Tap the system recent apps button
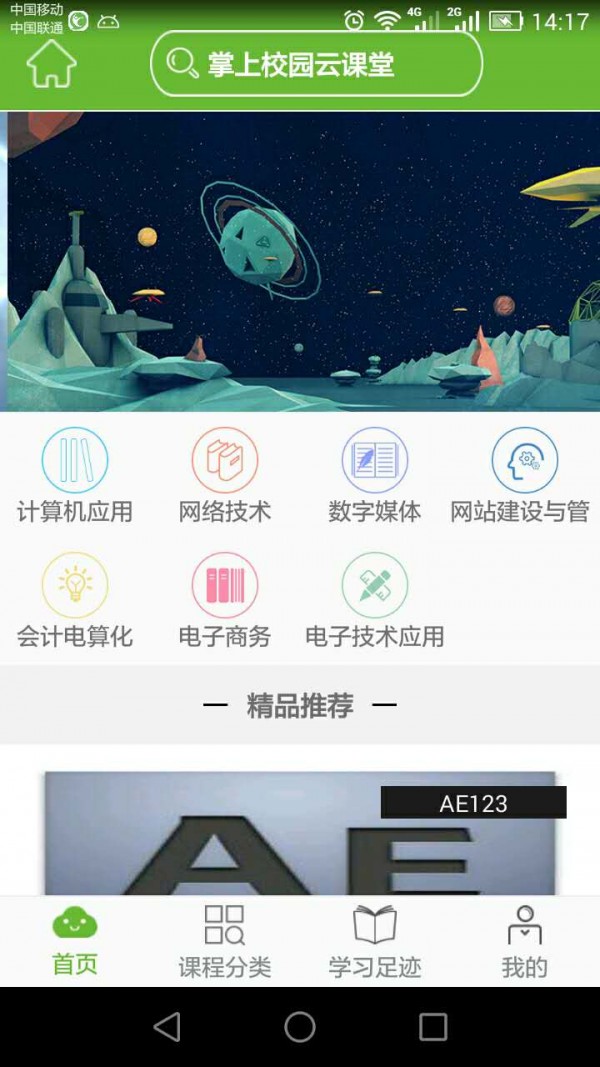 (x=433, y=1027)
